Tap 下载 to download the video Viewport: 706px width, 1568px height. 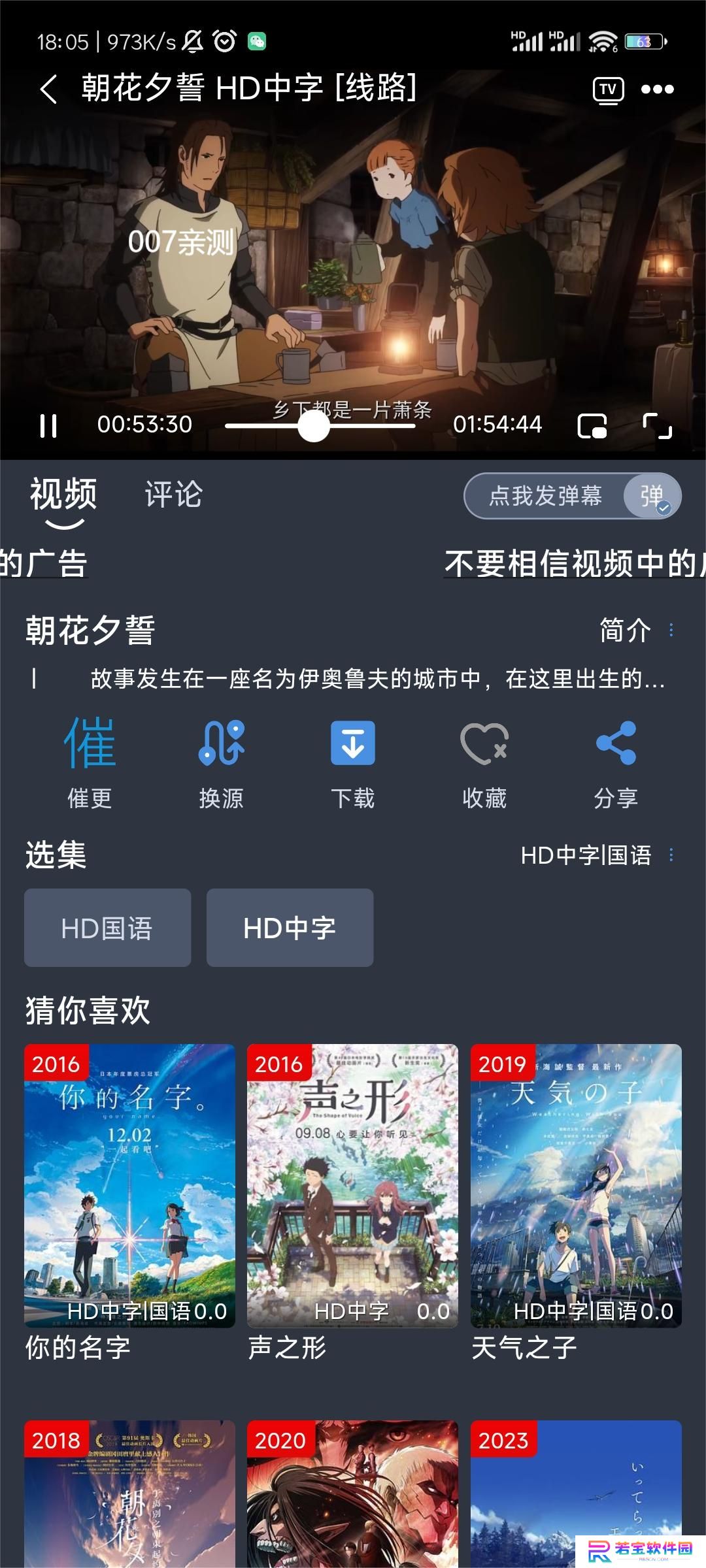pyautogui.click(x=353, y=762)
